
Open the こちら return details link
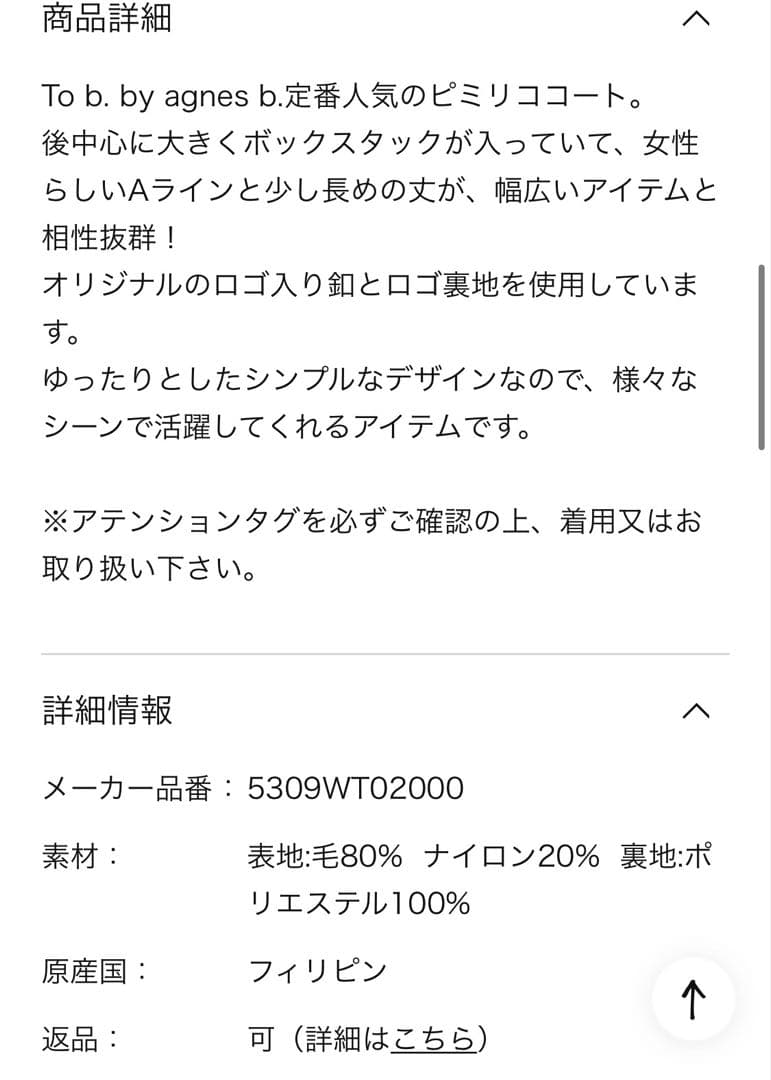point(433,1039)
